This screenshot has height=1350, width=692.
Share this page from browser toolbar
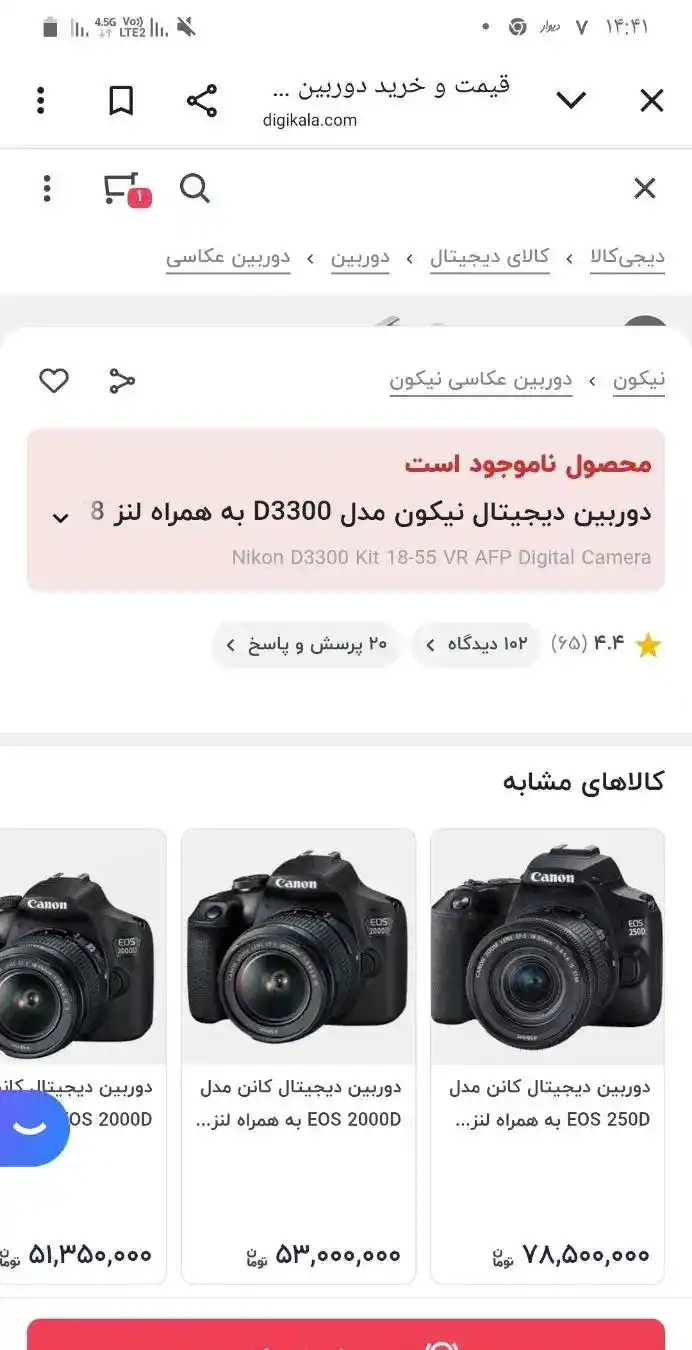click(201, 101)
